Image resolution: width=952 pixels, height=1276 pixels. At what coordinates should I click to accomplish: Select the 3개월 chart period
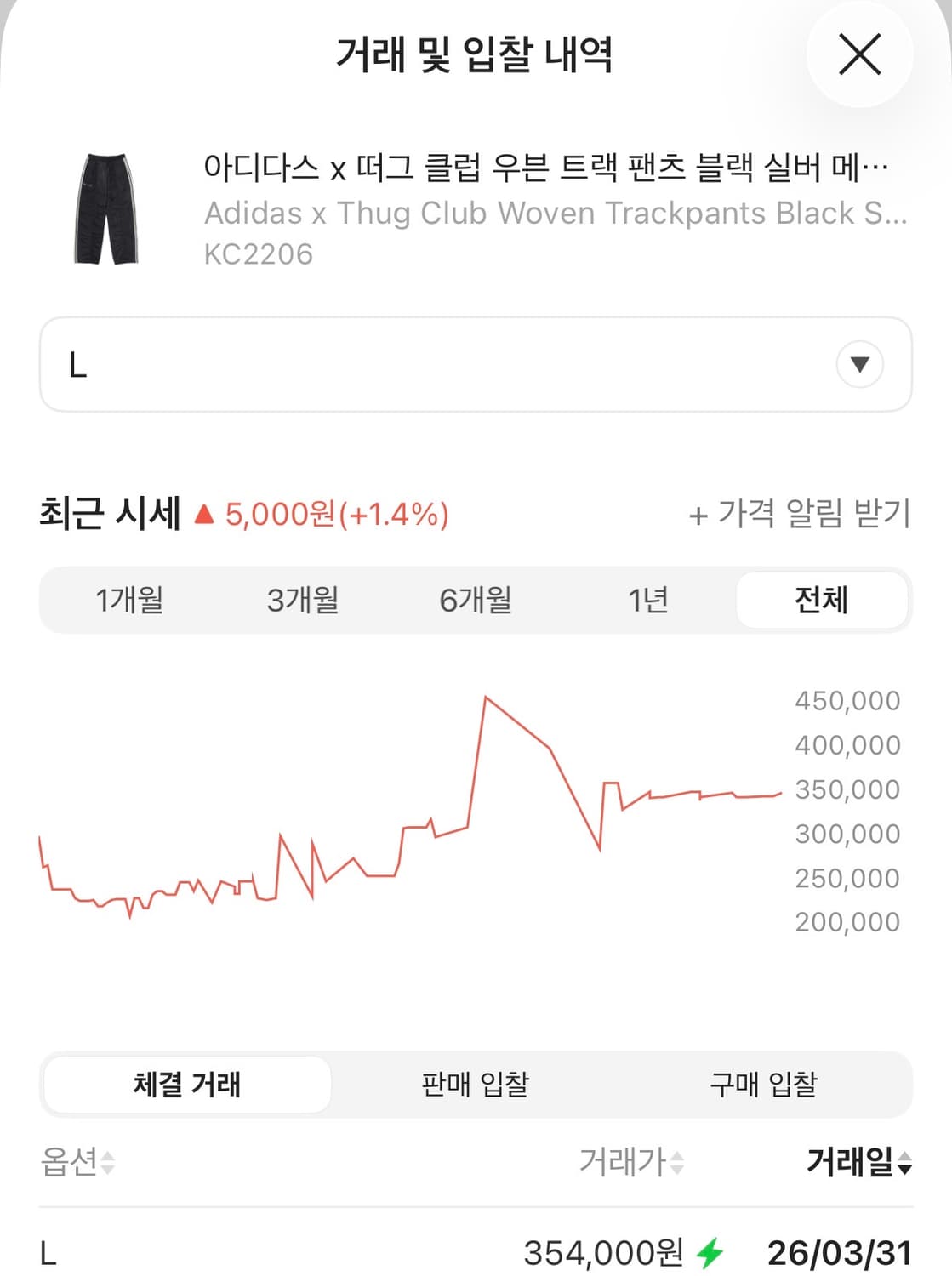pyautogui.click(x=303, y=600)
